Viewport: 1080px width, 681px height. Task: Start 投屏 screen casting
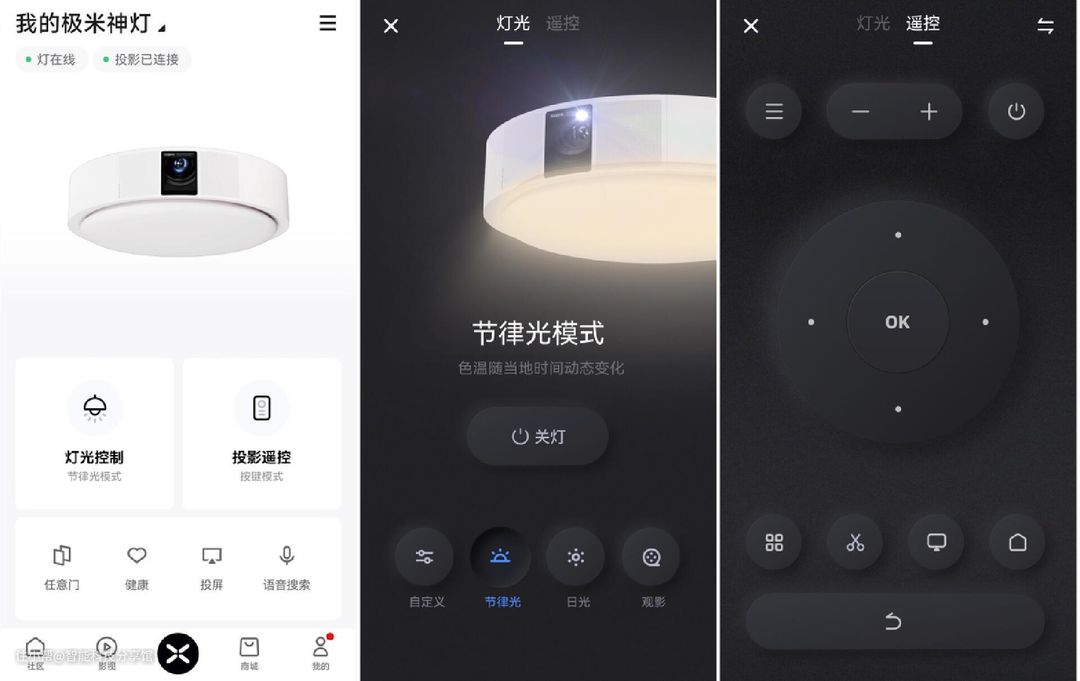pos(212,567)
